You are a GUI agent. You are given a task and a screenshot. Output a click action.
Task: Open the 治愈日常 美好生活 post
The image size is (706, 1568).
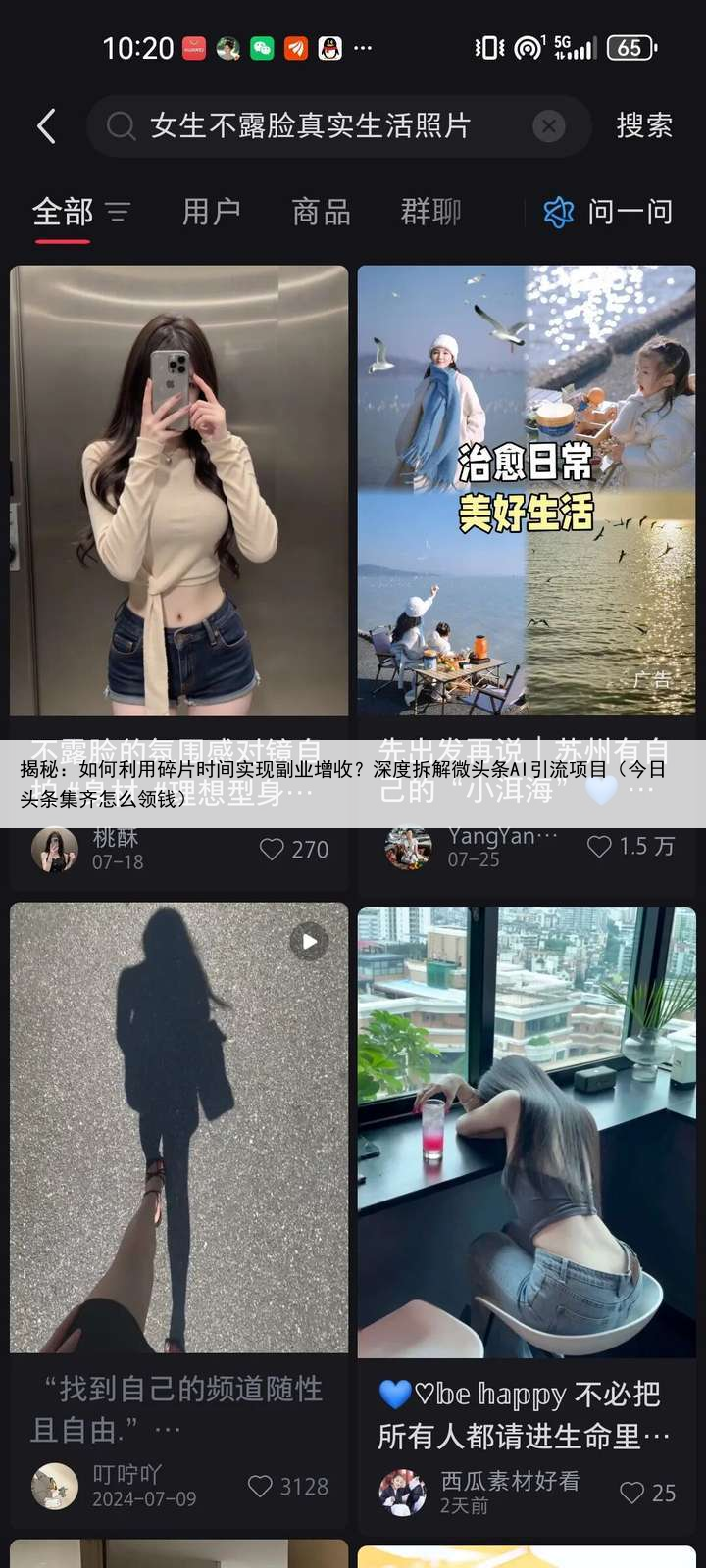pos(527,490)
